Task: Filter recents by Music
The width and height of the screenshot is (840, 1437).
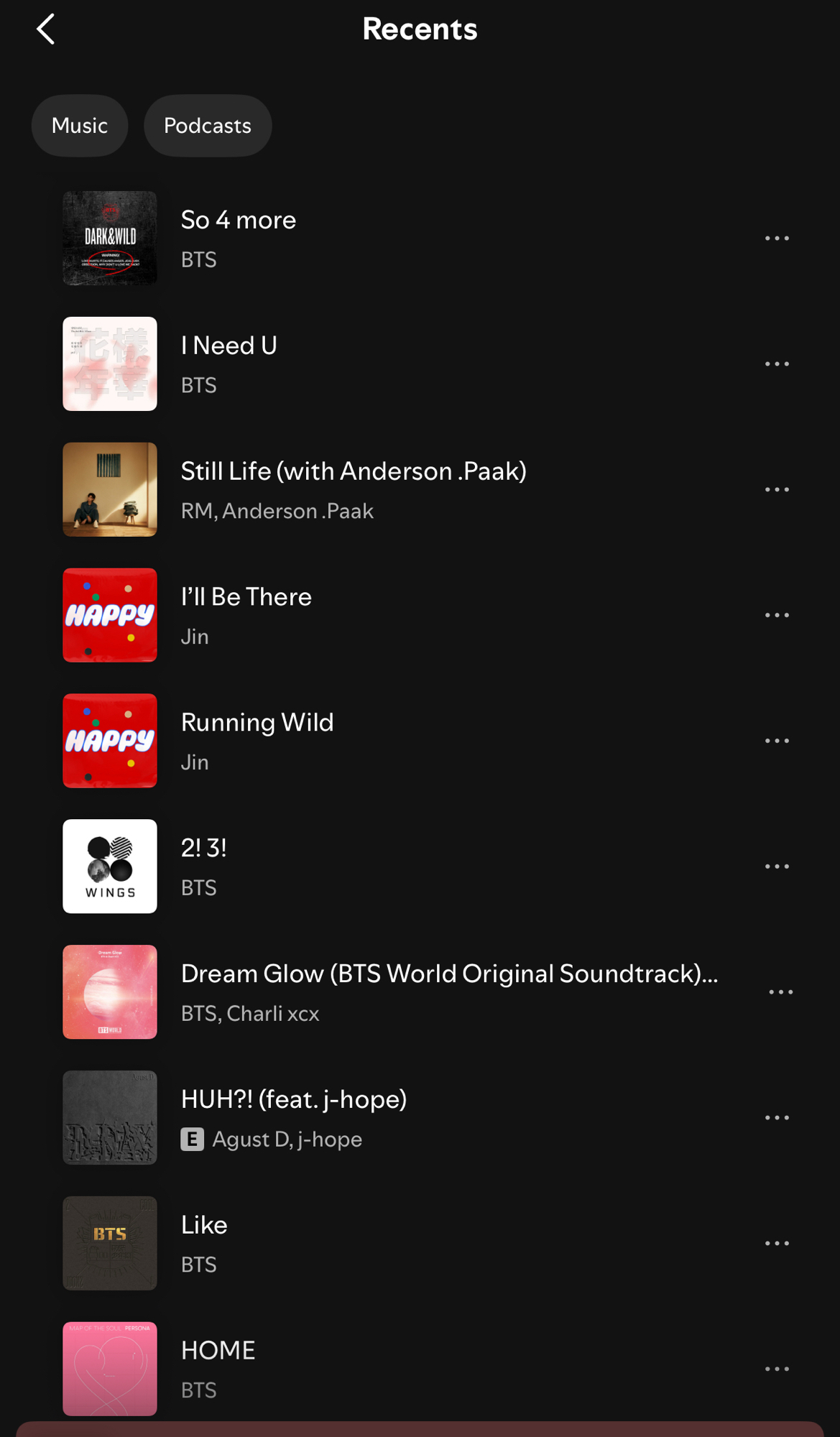Action: coord(80,126)
